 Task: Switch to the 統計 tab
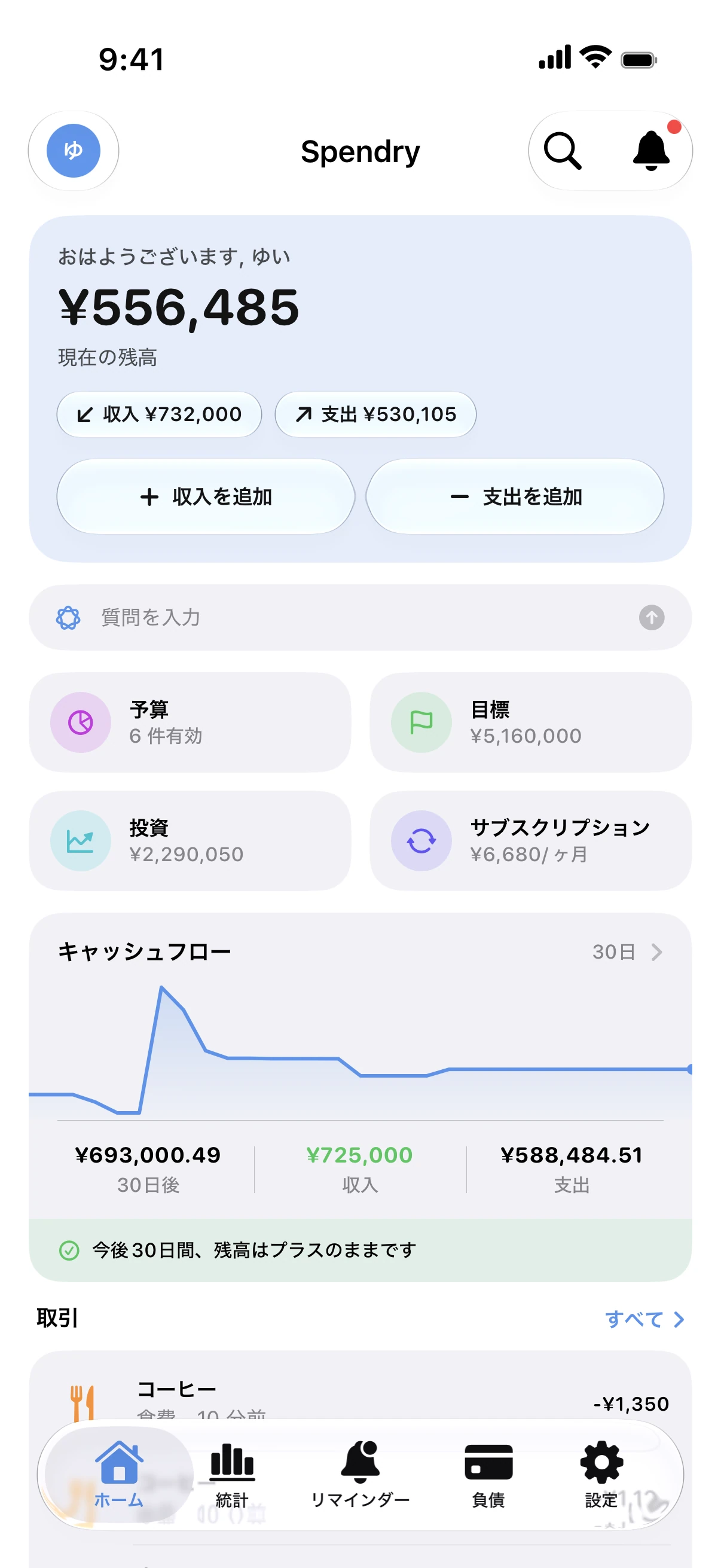(x=232, y=1474)
